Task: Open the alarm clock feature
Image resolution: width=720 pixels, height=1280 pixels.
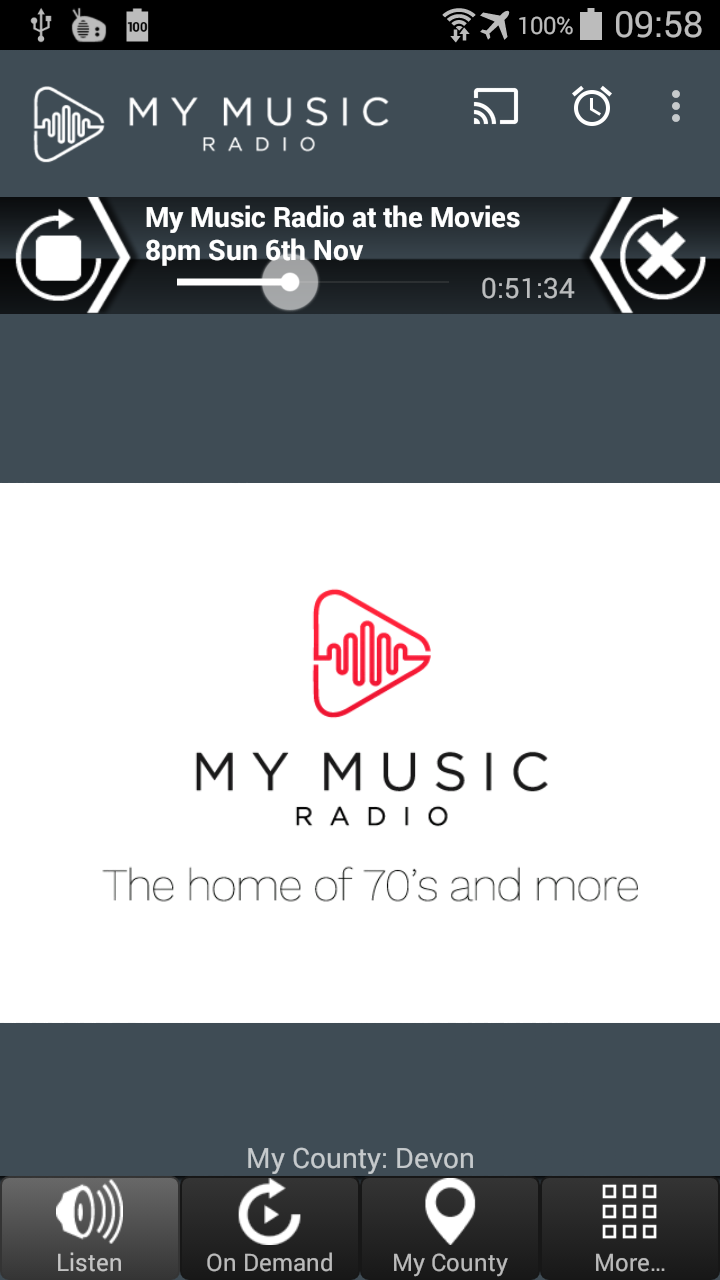Action: point(591,106)
